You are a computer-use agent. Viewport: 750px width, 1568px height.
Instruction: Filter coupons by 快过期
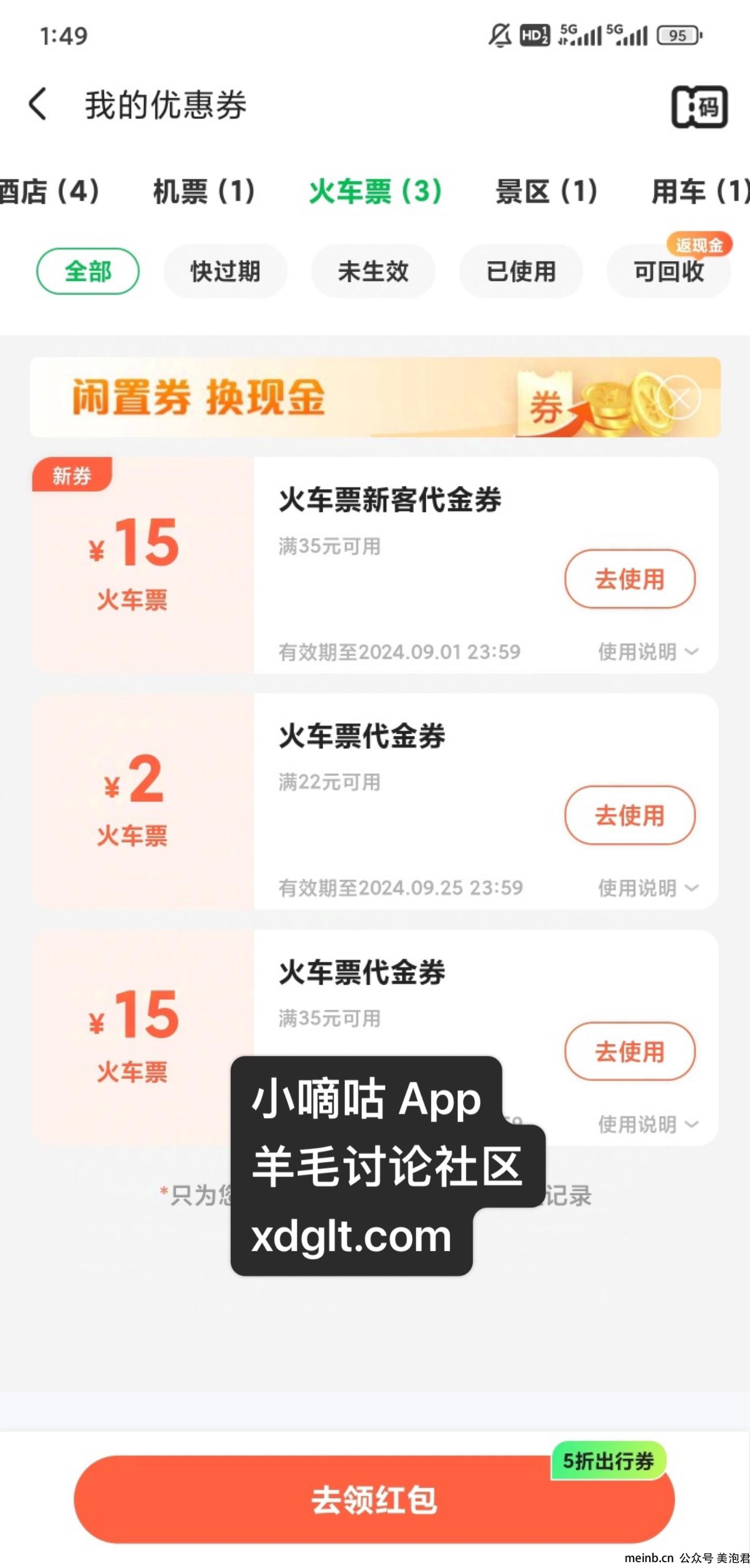tap(225, 271)
